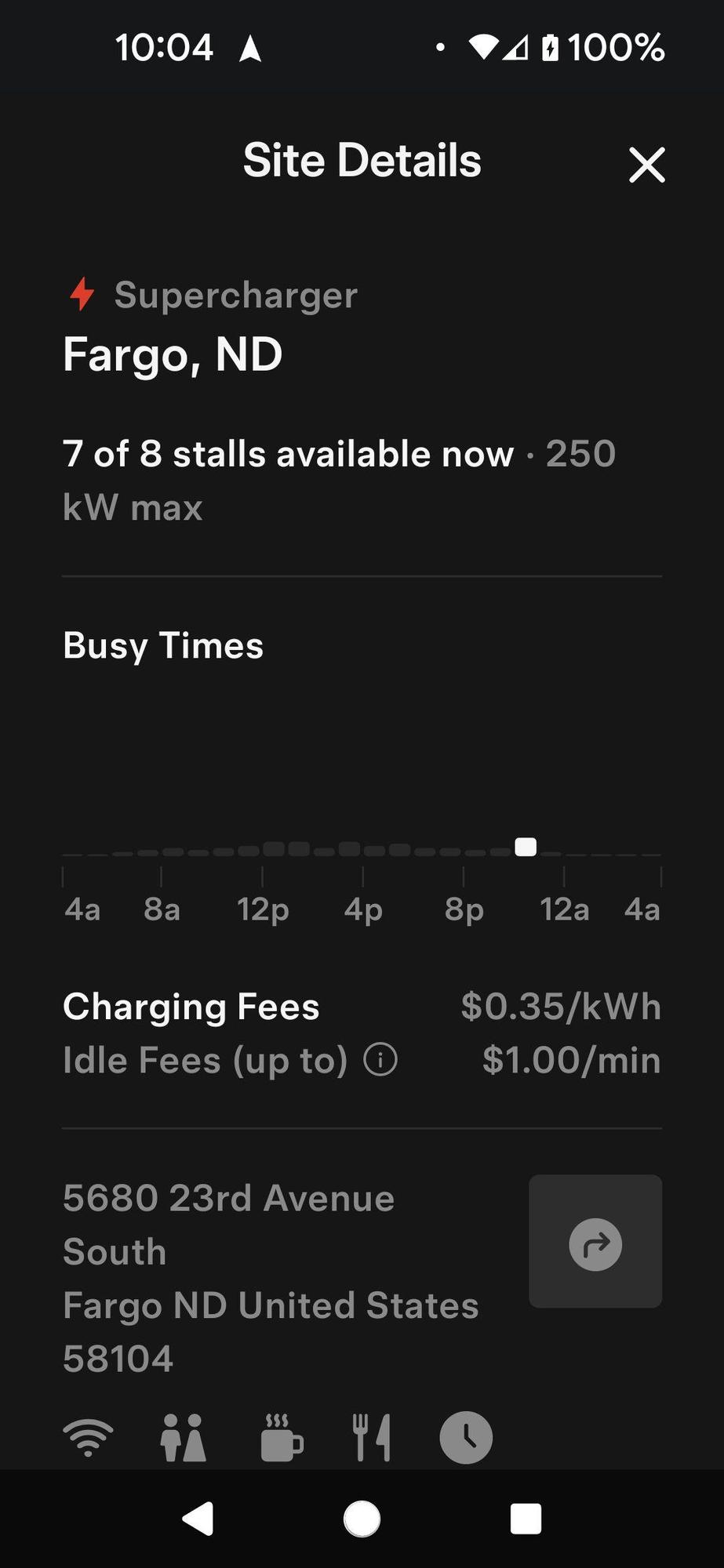
Task: Tap the navigate arrow to get directions
Action: [x=595, y=1243]
